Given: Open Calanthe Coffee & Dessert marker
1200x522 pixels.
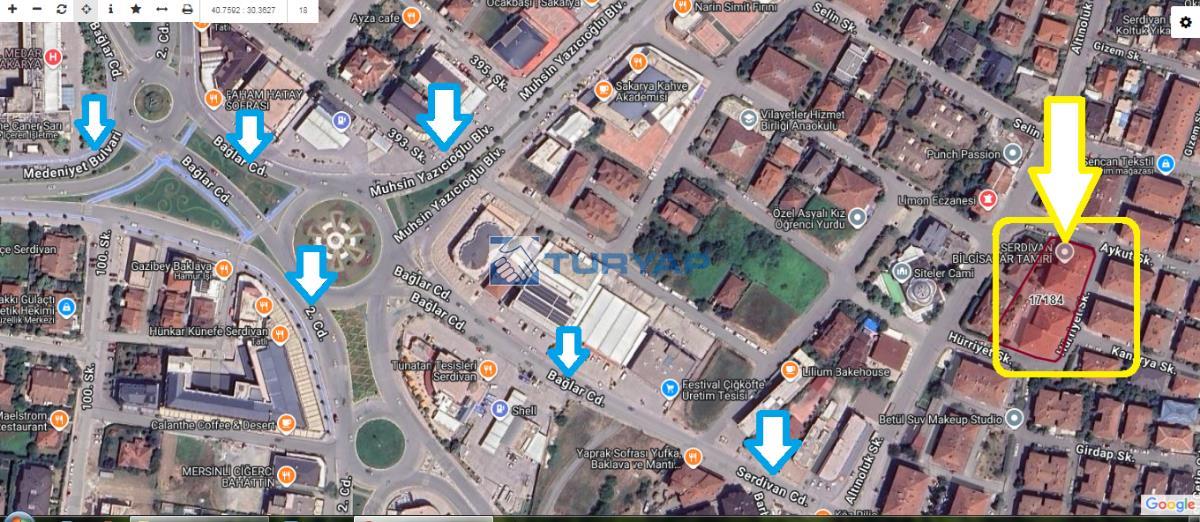Looking at the screenshot, I should (x=286, y=423).
